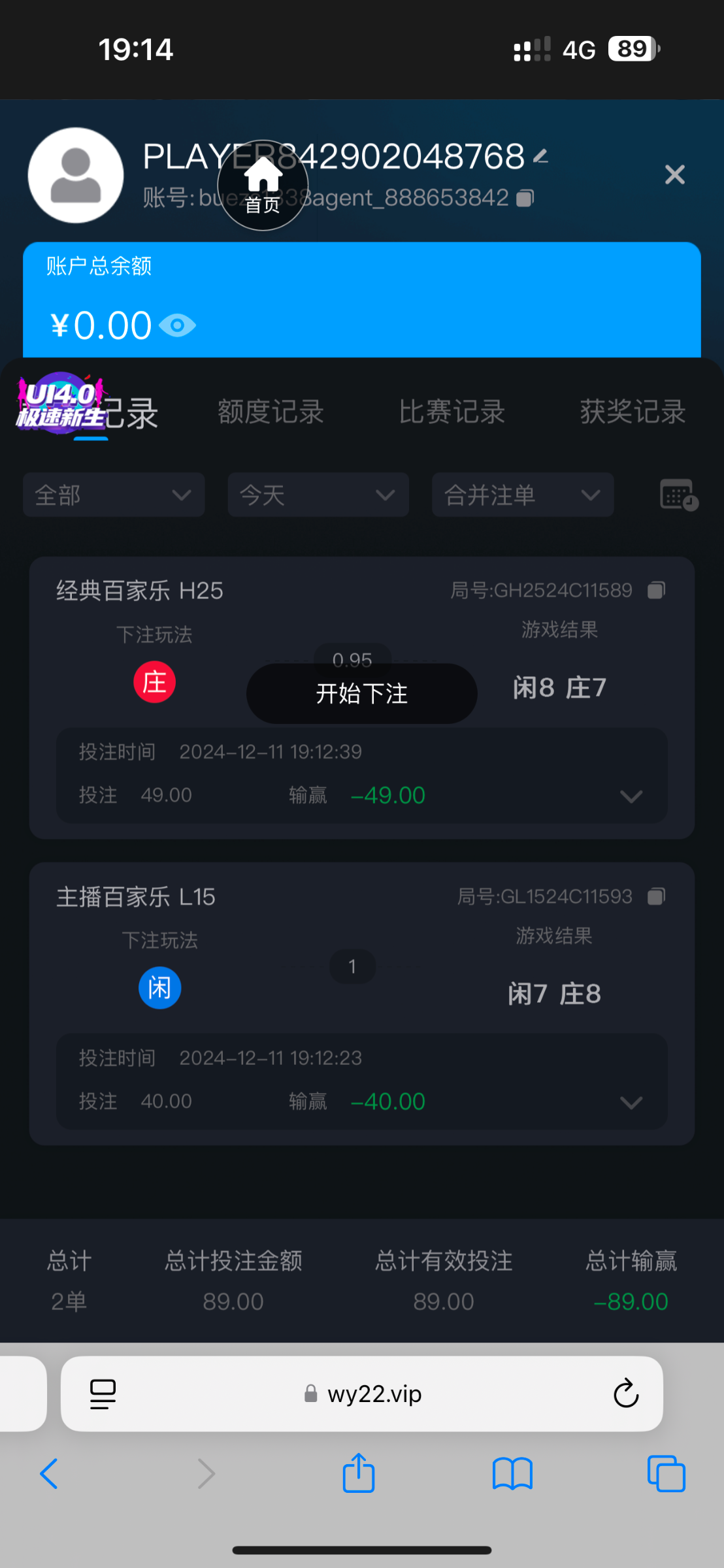Switch to the 额度记录 tab
Image resolution: width=724 pixels, height=1568 pixels.
(x=271, y=412)
